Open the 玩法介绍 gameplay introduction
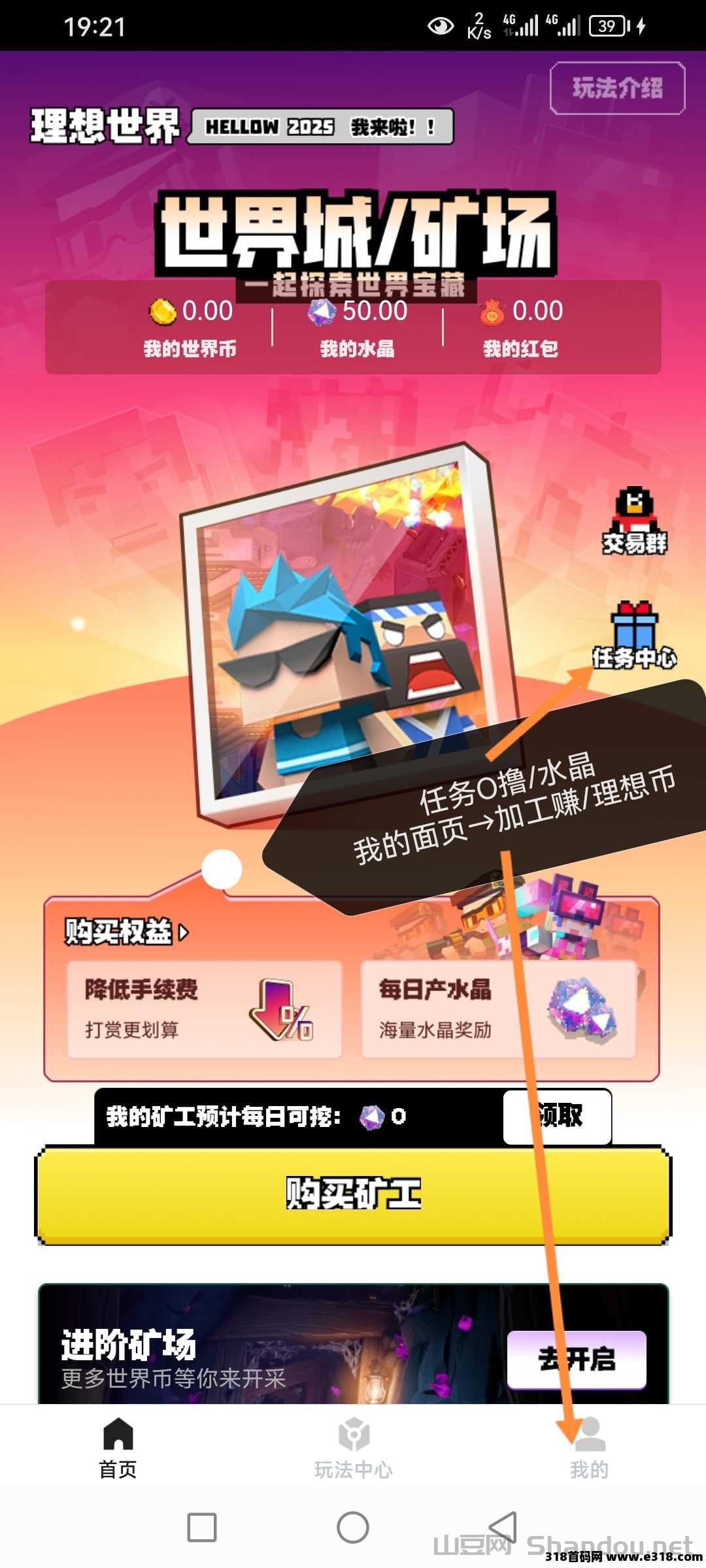The width and height of the screenshot is (706, 1568). (617, 88)
